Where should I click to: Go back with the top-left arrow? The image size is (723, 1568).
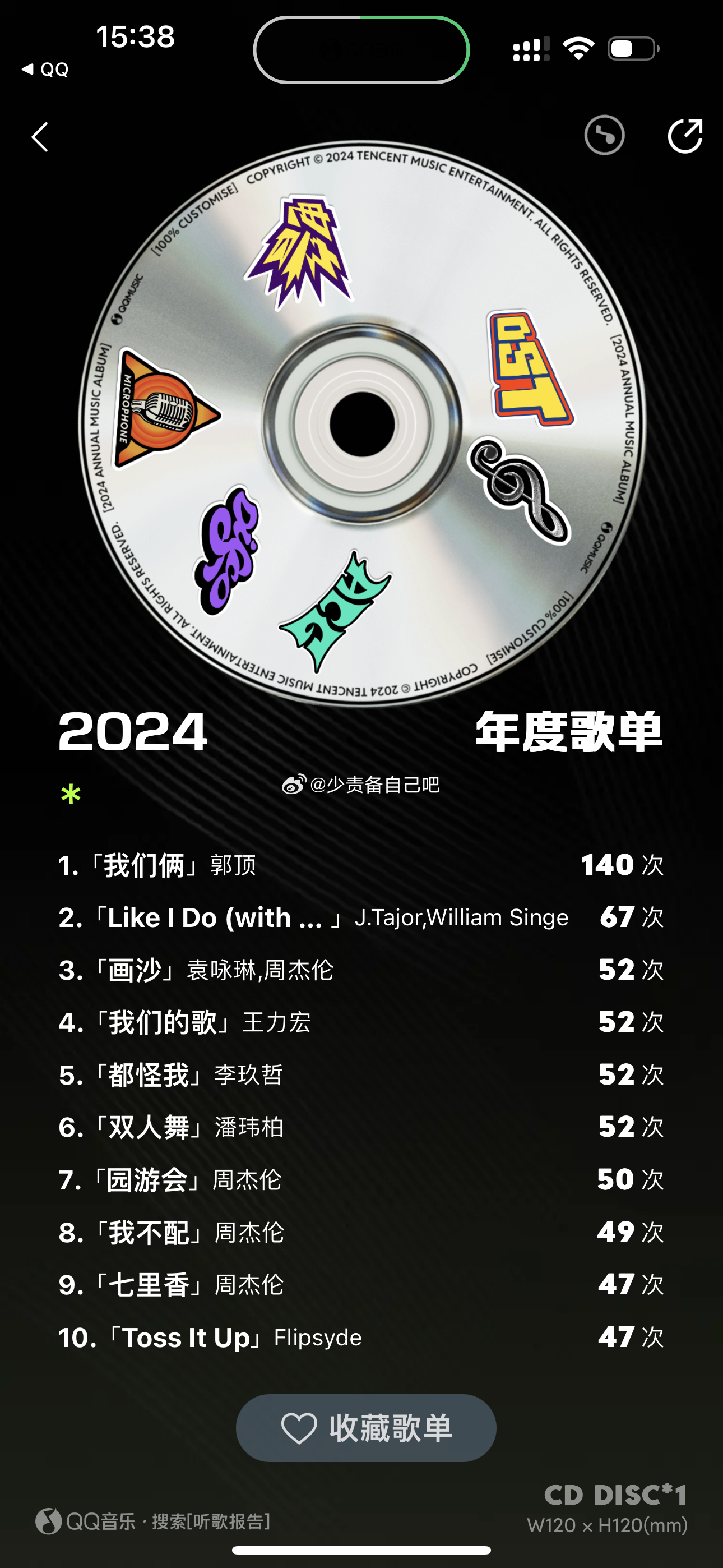(40, 136)
